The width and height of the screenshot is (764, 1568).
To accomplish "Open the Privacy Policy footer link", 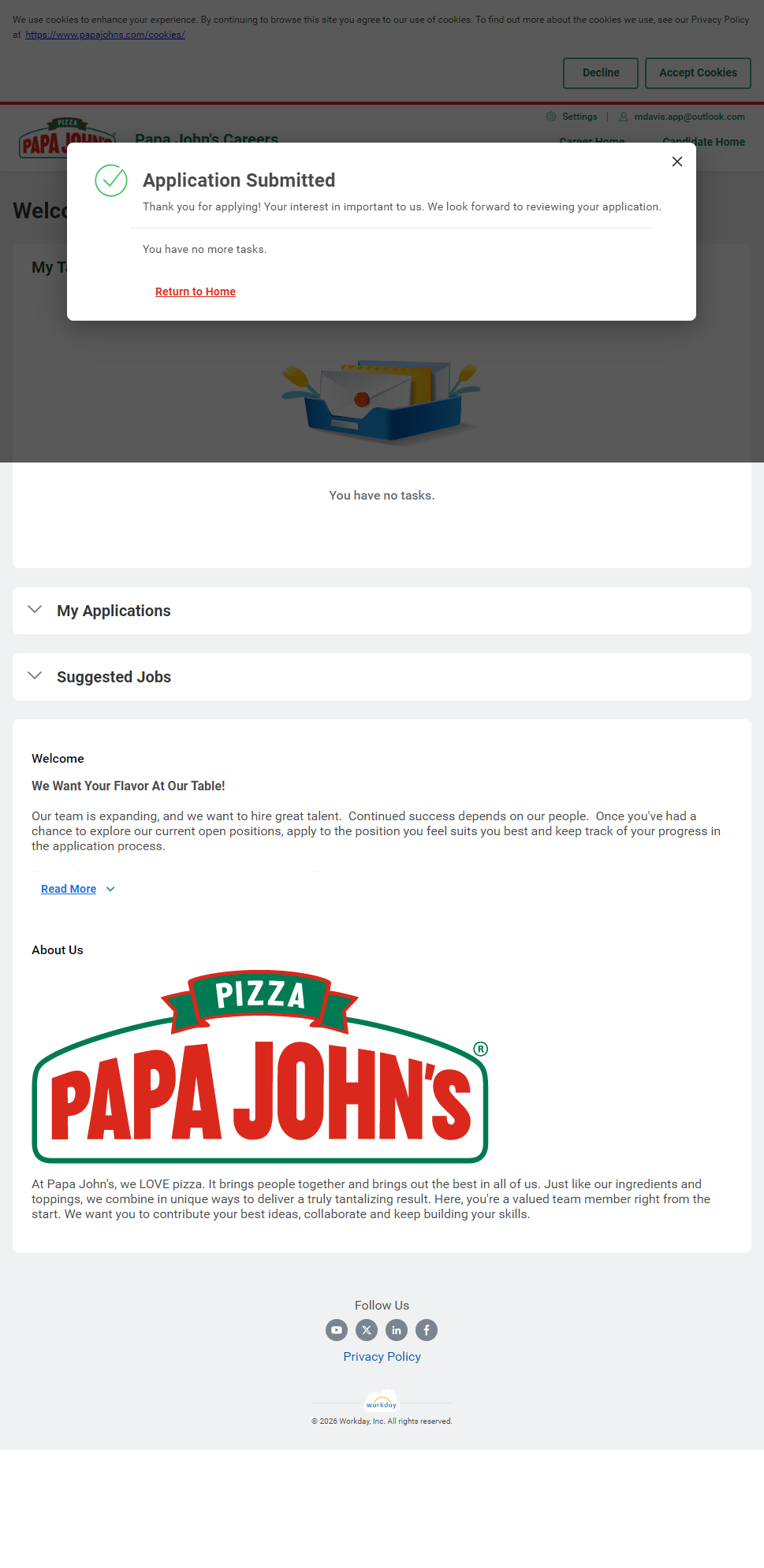I will point(382,1356).
